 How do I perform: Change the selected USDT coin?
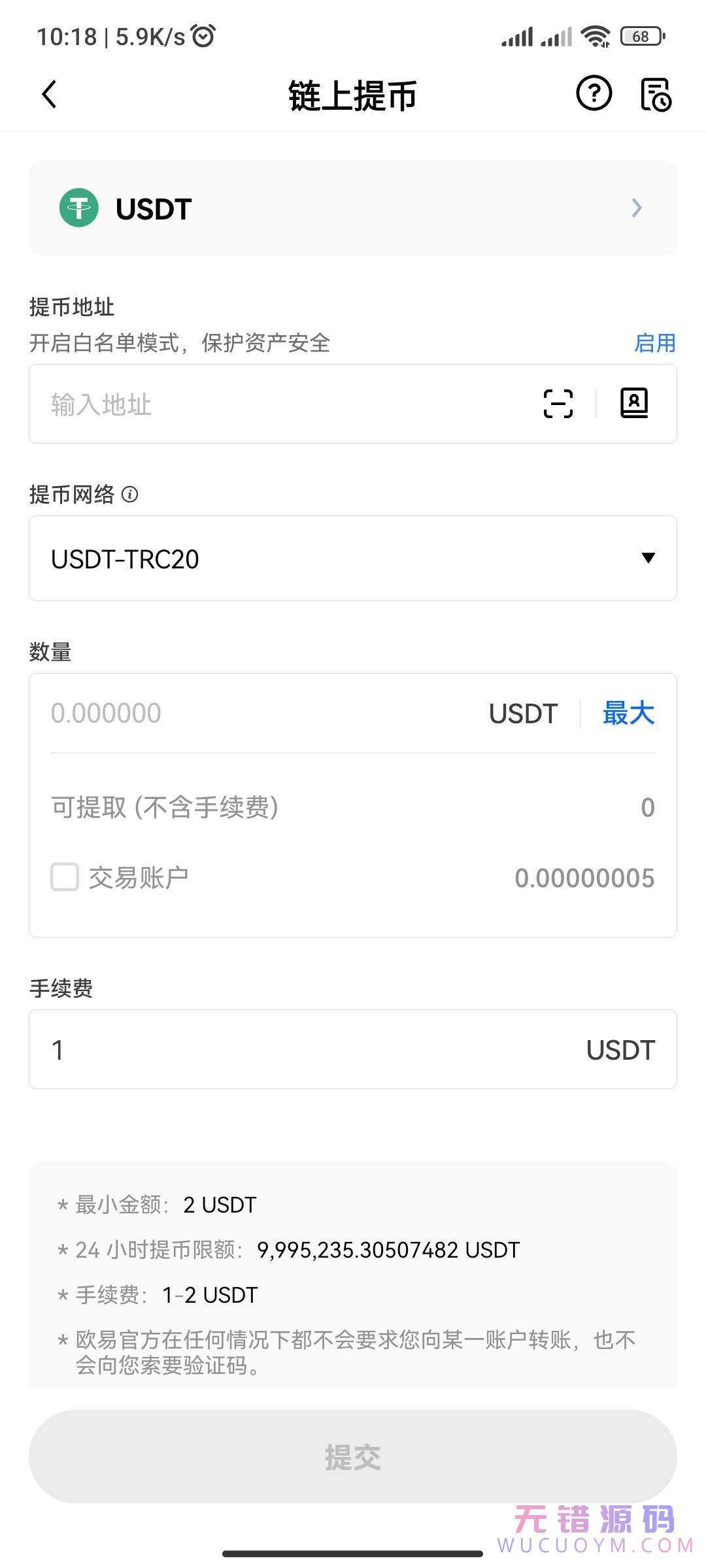(353, 208)
